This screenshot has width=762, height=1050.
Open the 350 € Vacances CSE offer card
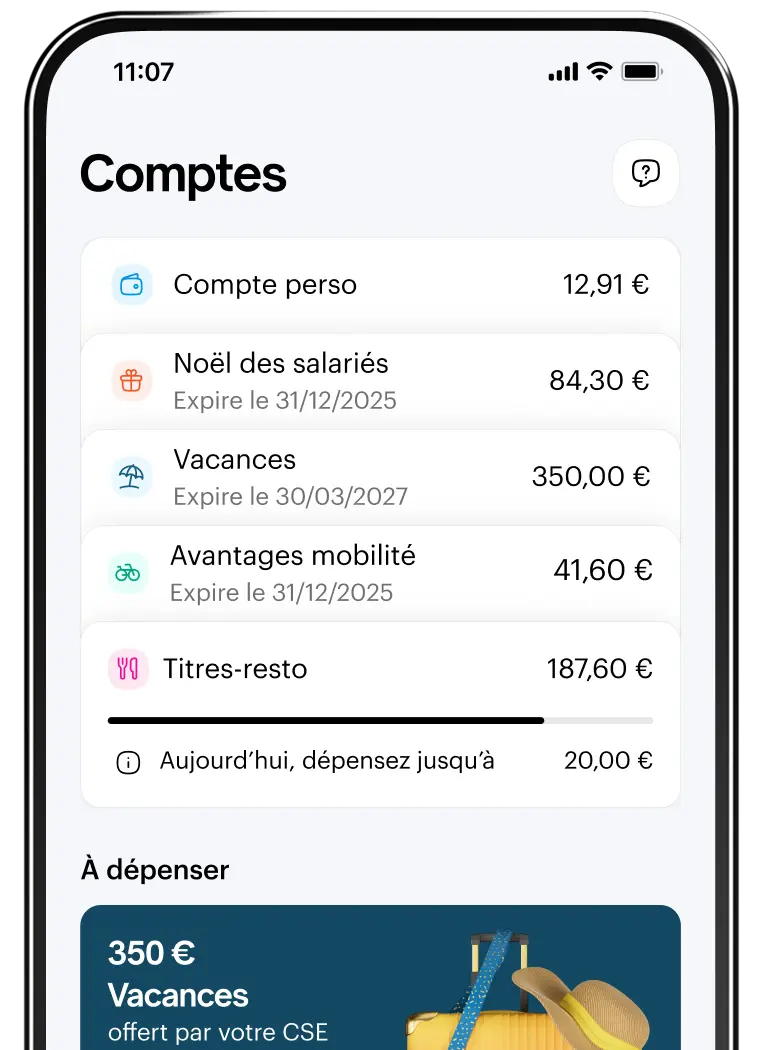pyautogui.click(x=380, y=980)
